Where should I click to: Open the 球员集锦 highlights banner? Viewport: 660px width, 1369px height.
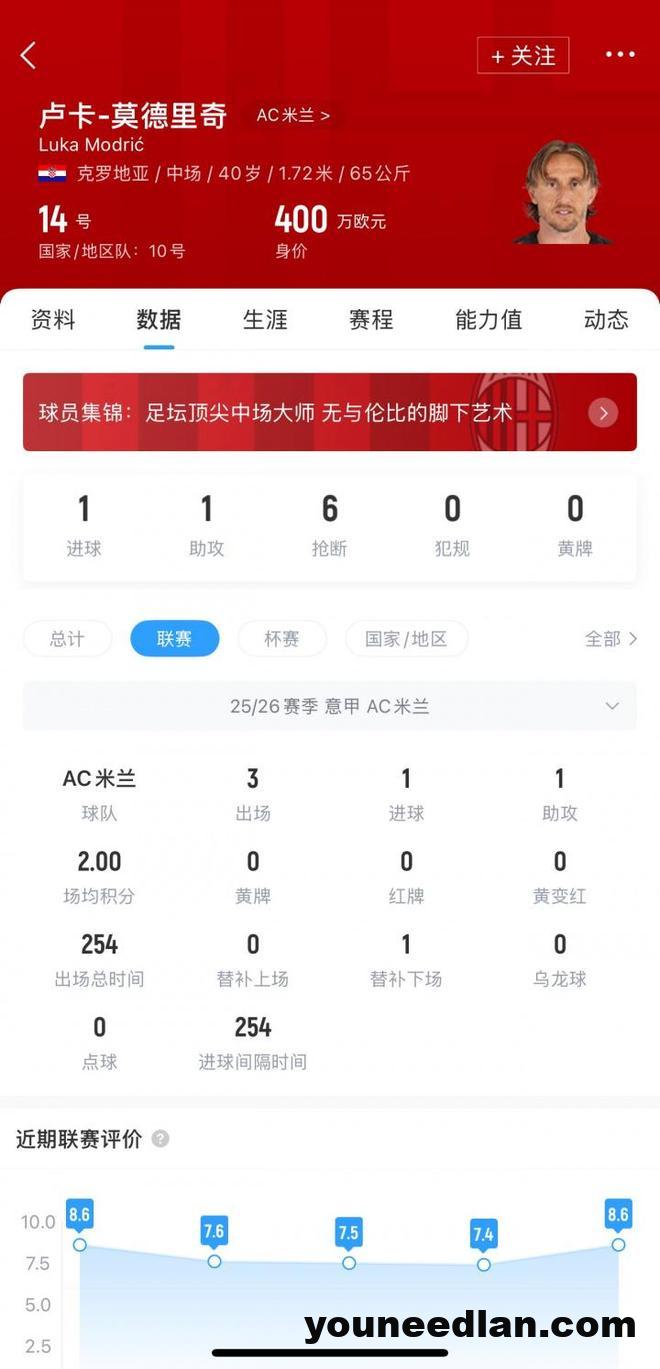point(330,412)
